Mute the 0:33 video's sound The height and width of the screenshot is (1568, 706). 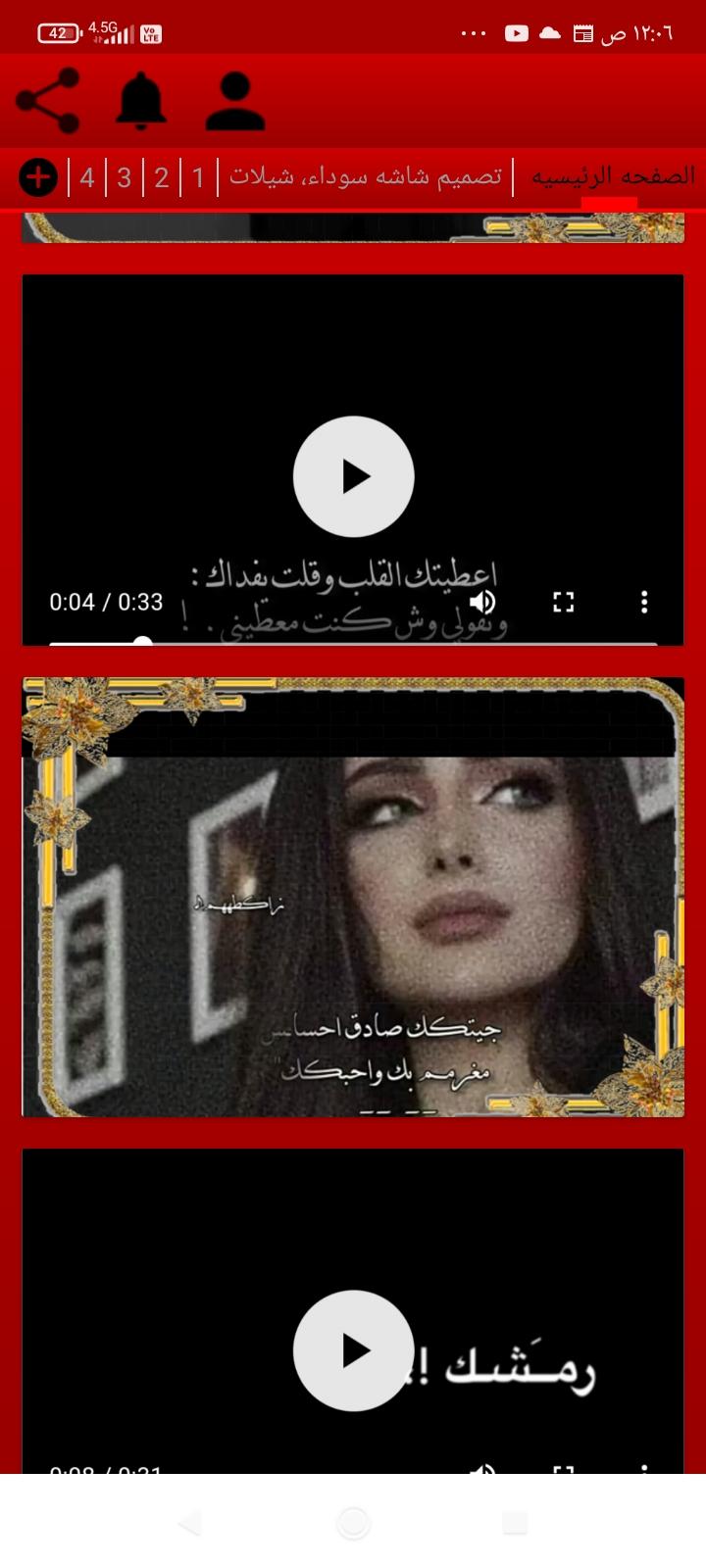[x=482, y=602]
